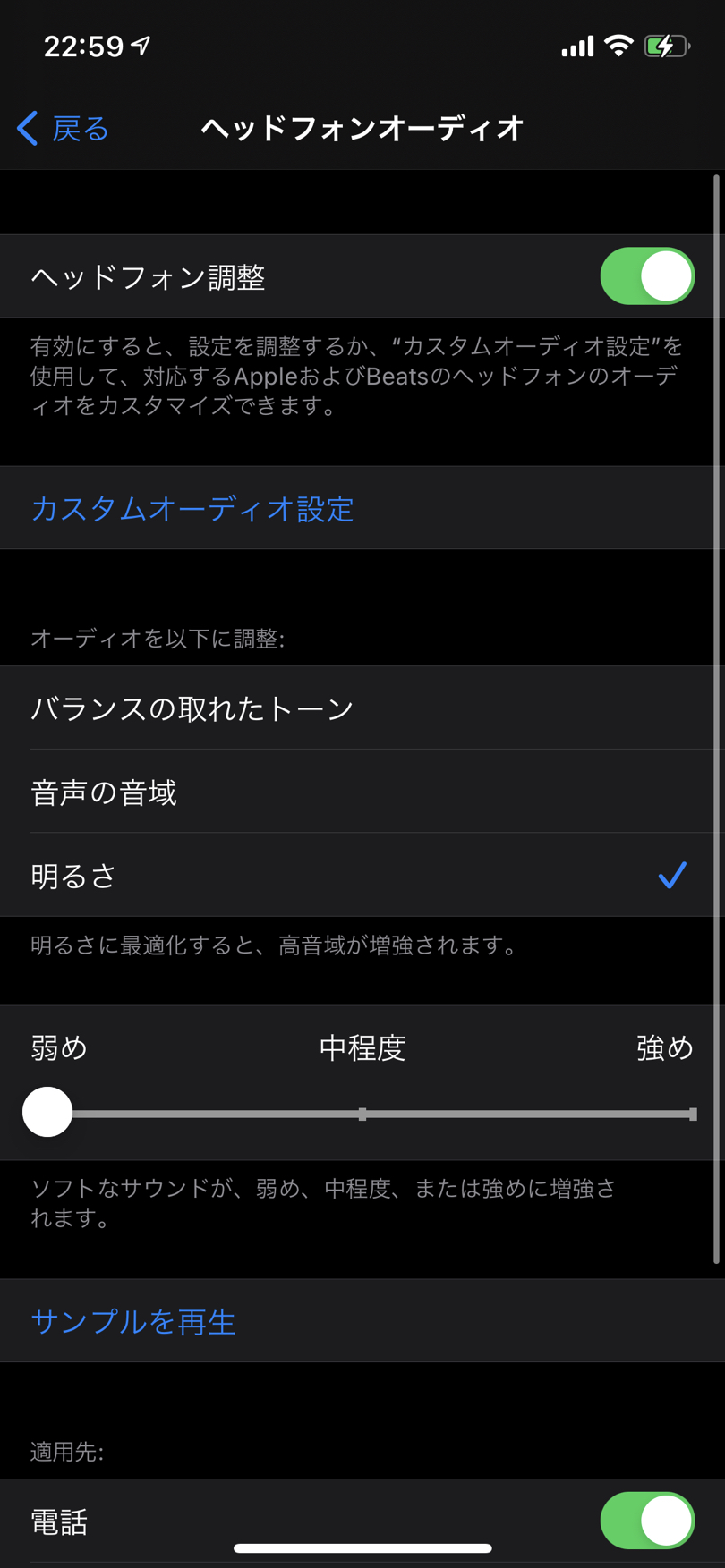The height and width of the screenshot is (1568, 725).
Task: Set boost slider to 中程度 midpoint
Action: pos(362,1114)
